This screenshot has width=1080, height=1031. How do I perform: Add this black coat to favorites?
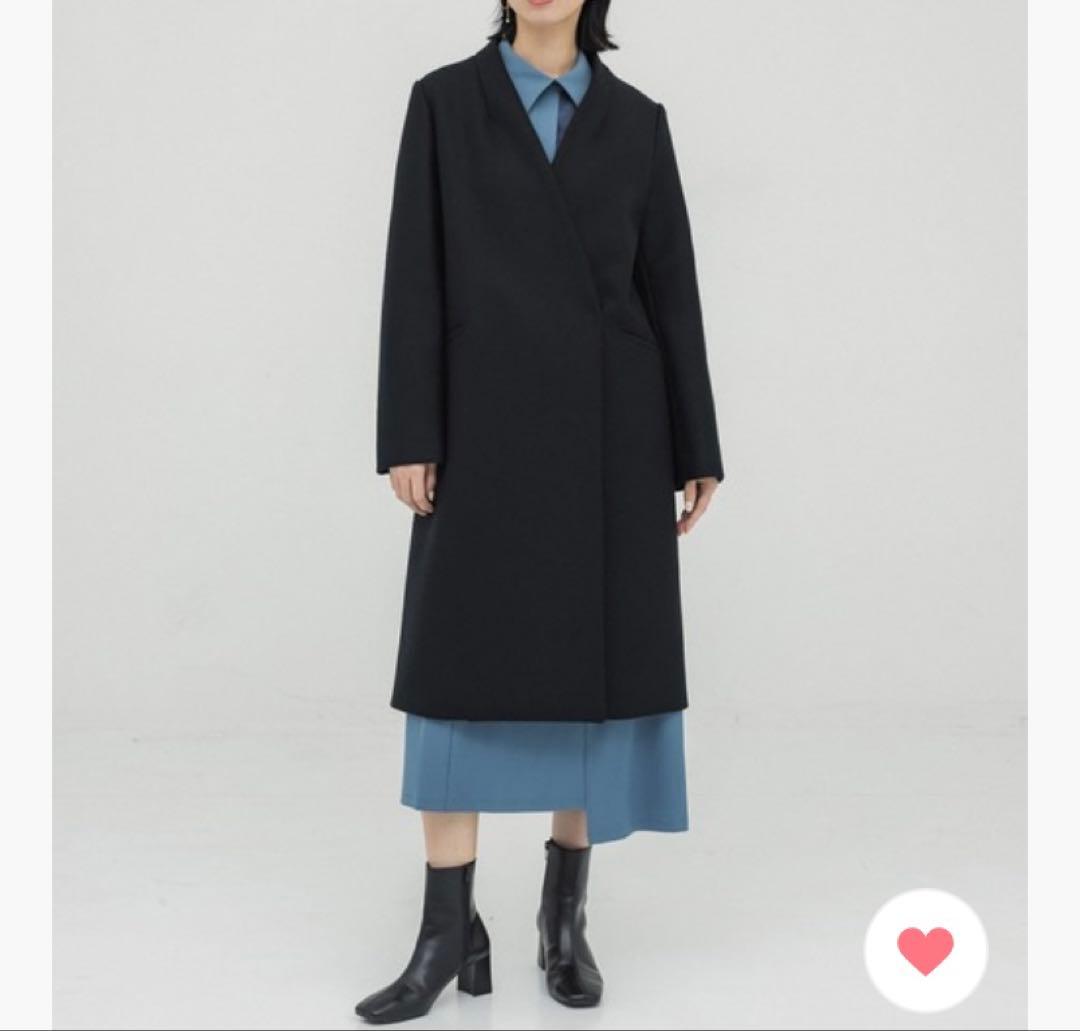925,950
